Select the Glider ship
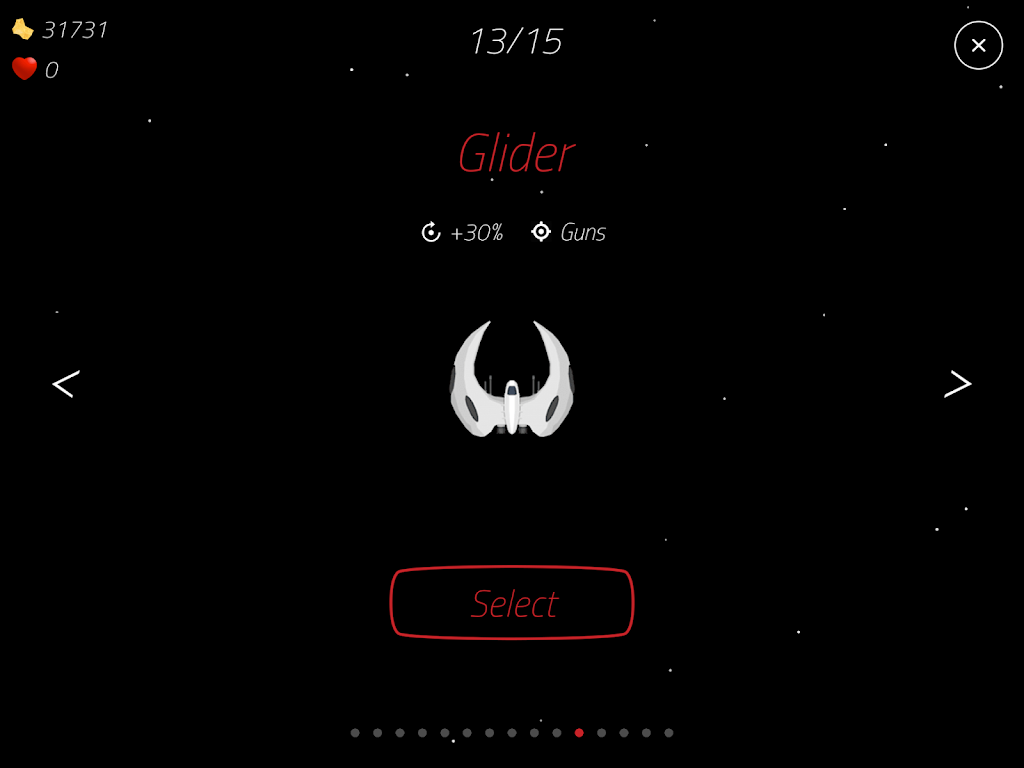 pos(512,603)
